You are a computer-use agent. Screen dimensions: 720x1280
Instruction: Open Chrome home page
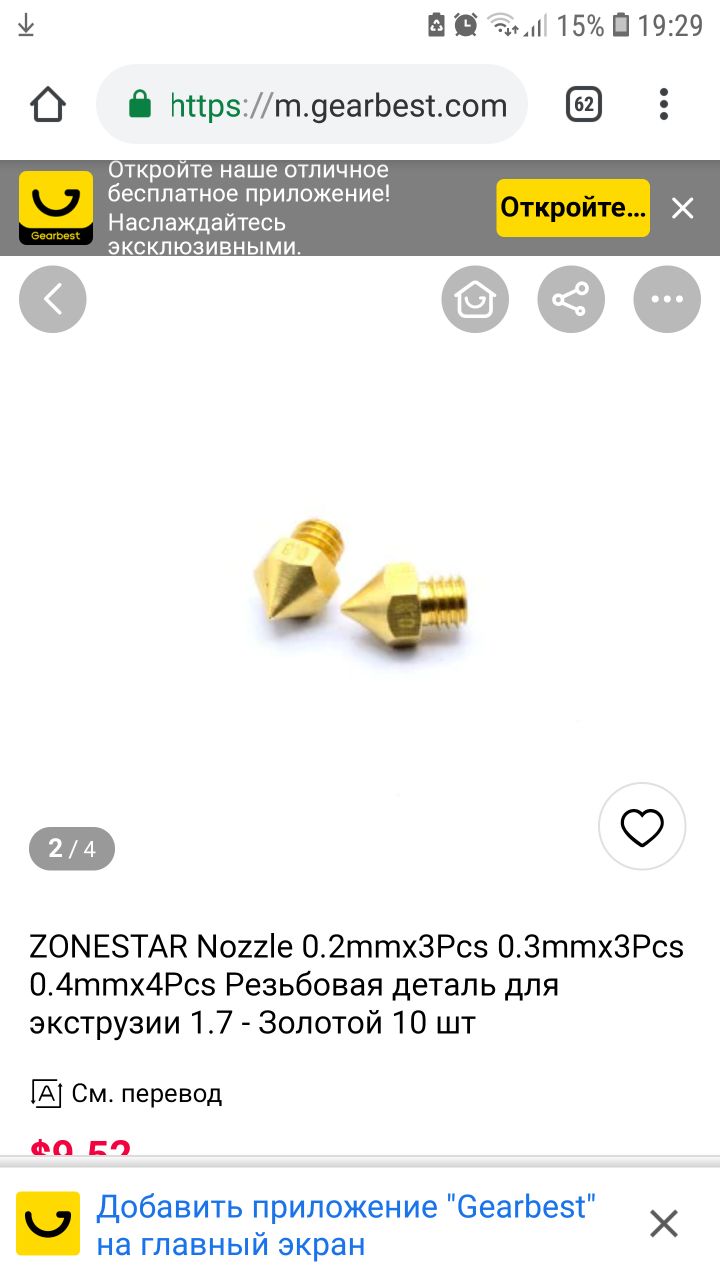click(48, 105)
